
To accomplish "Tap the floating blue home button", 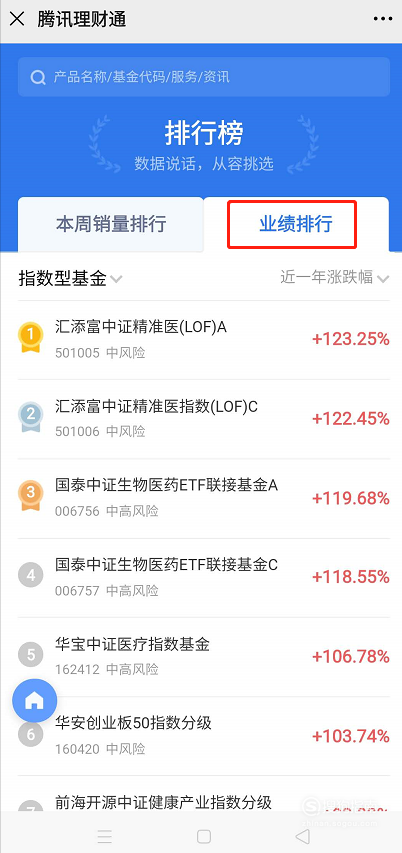I will (x=35, y=700).
